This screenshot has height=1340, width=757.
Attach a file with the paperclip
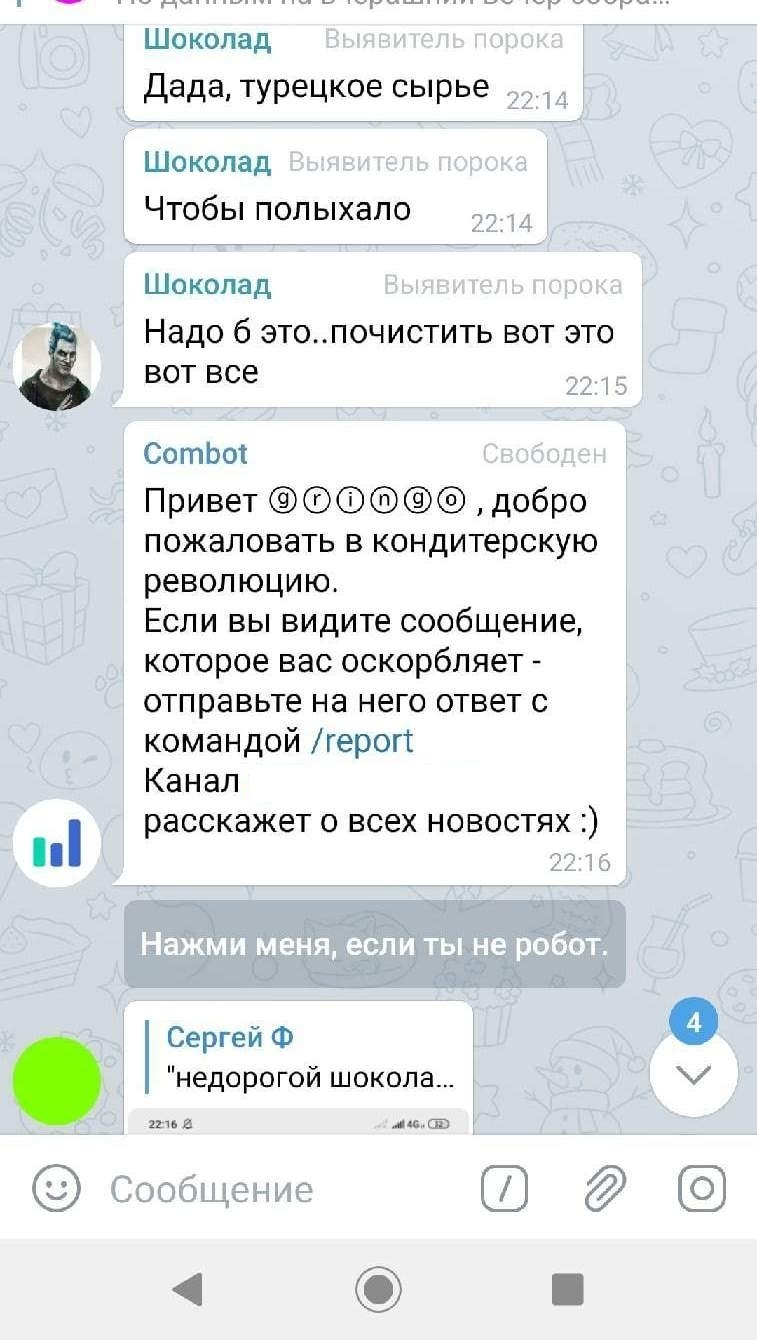(604, 1188)
